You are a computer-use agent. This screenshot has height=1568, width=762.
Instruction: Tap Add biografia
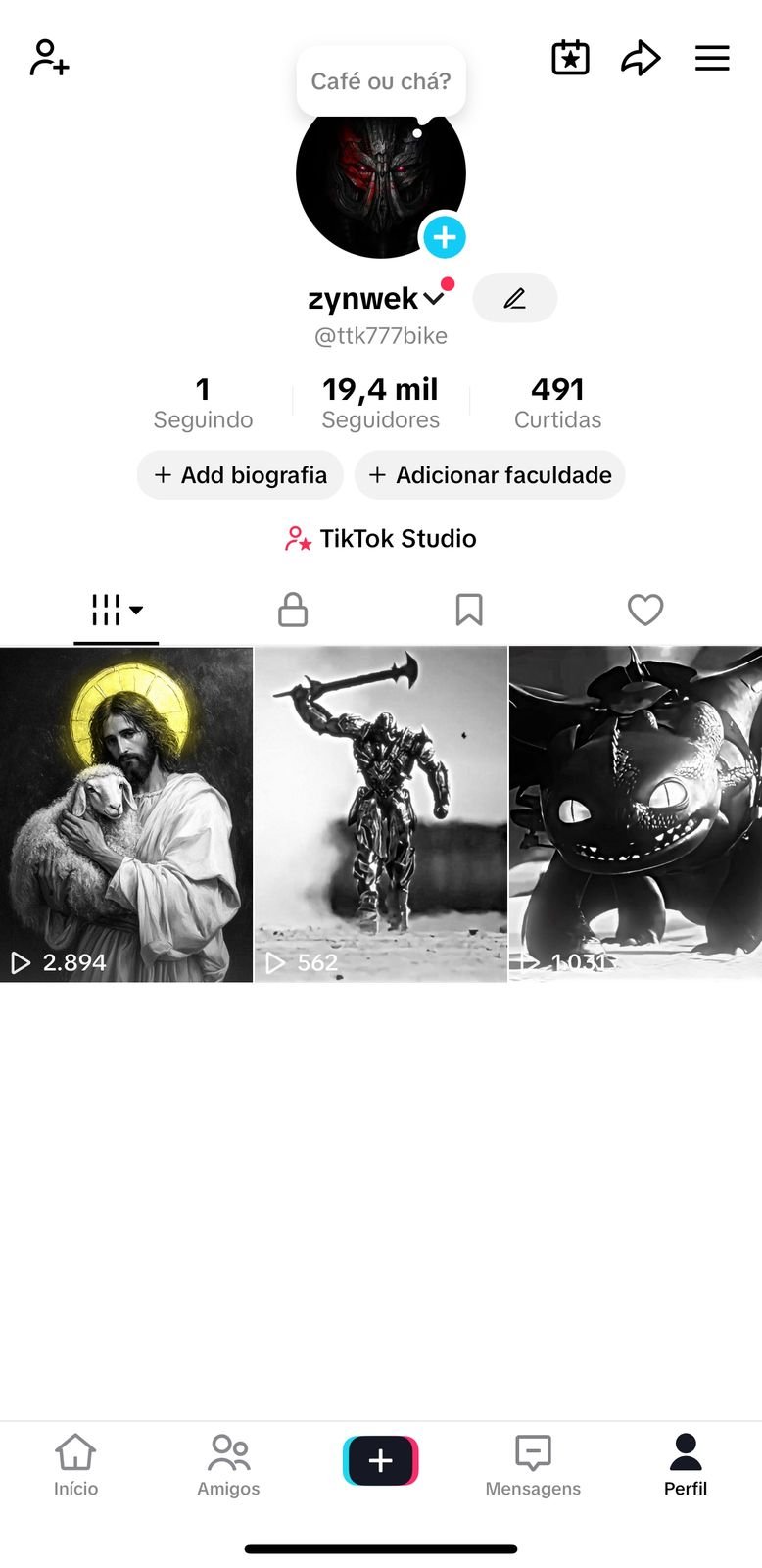click(x=240, y=475)
